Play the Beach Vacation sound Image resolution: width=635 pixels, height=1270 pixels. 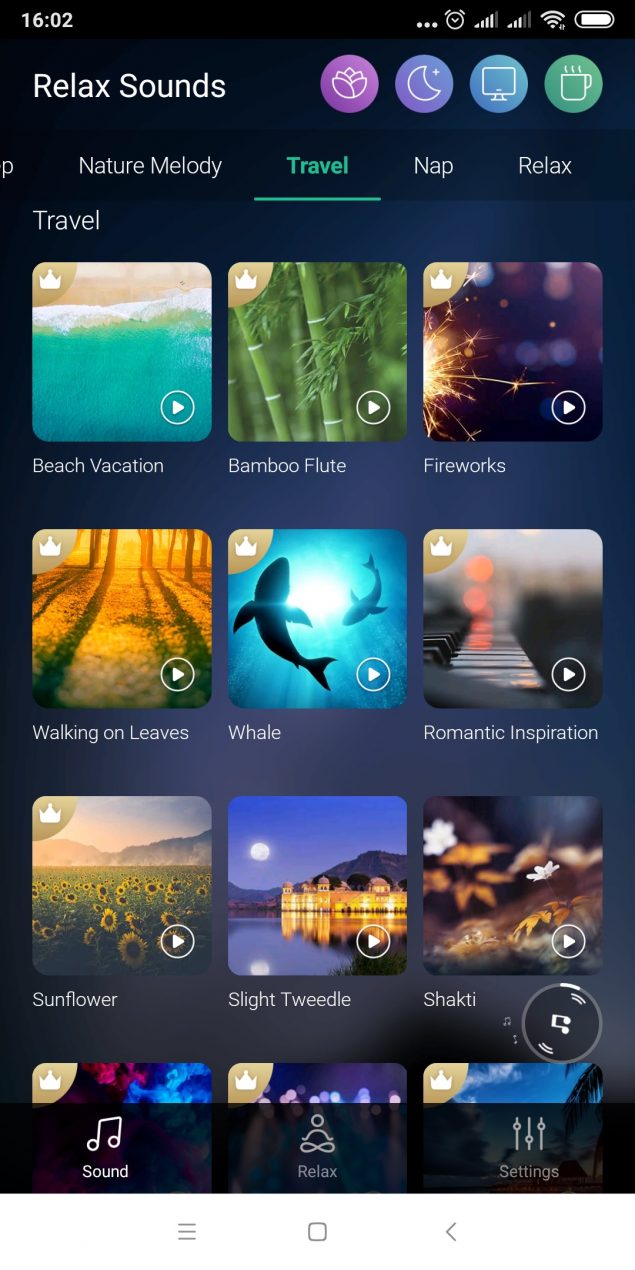[x=177, y=407]
